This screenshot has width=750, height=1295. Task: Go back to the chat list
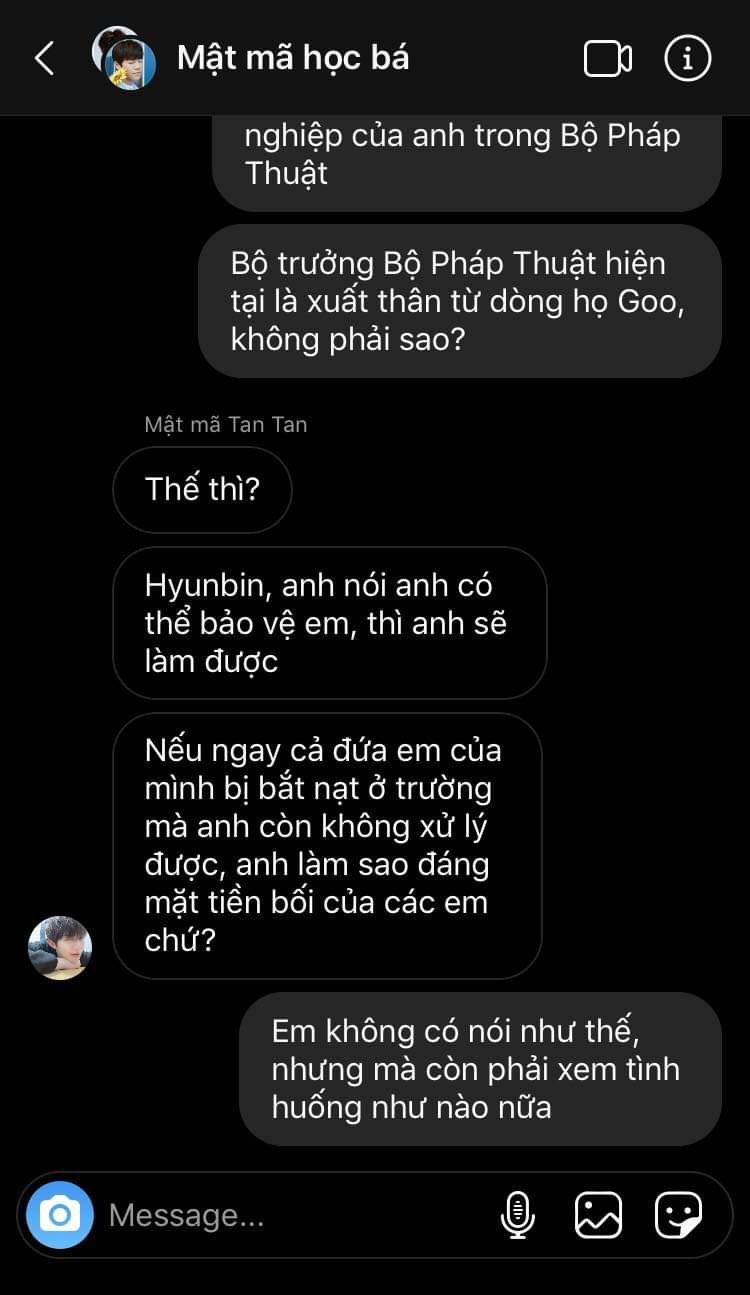click(45, 58)
